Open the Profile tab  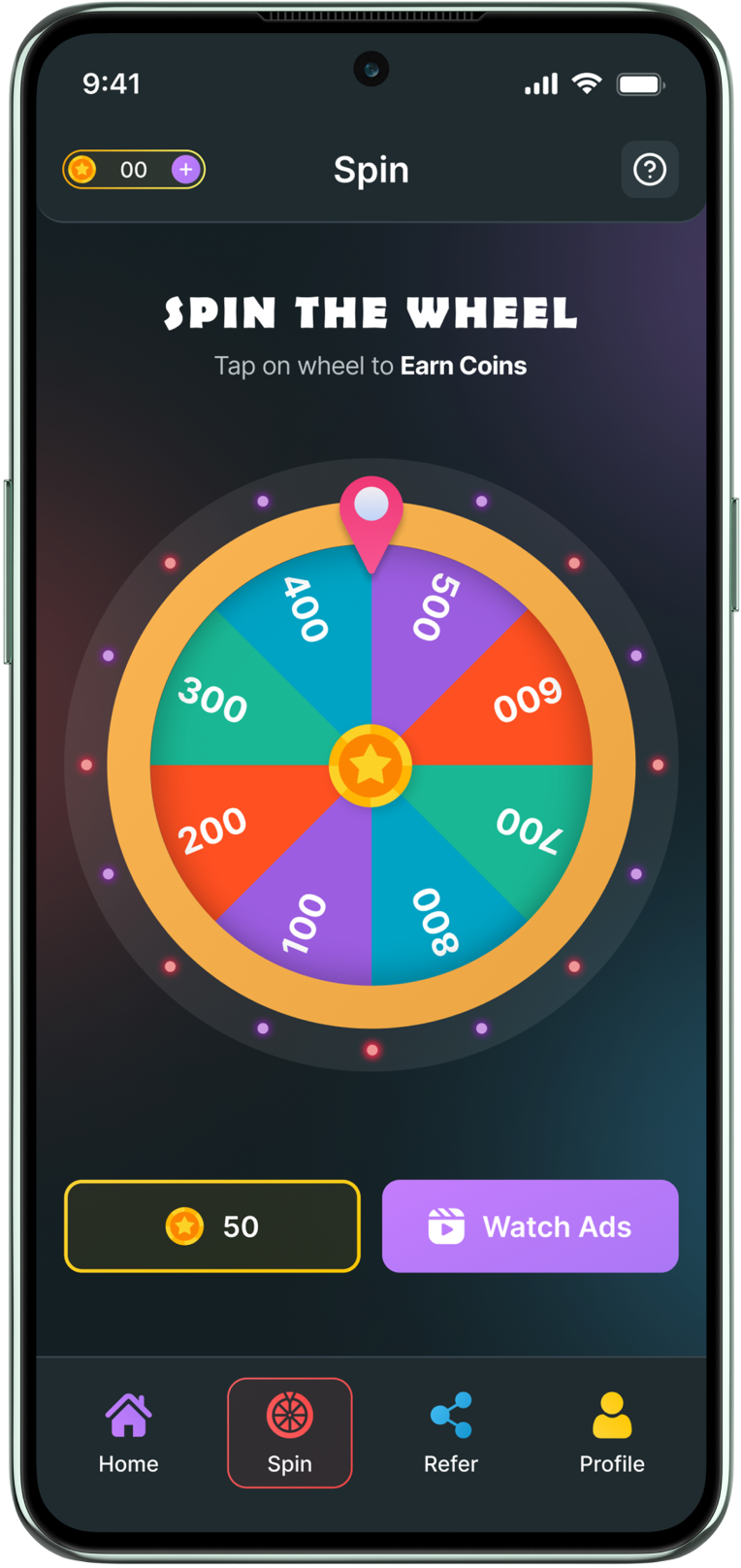[x=611, y=1432]
